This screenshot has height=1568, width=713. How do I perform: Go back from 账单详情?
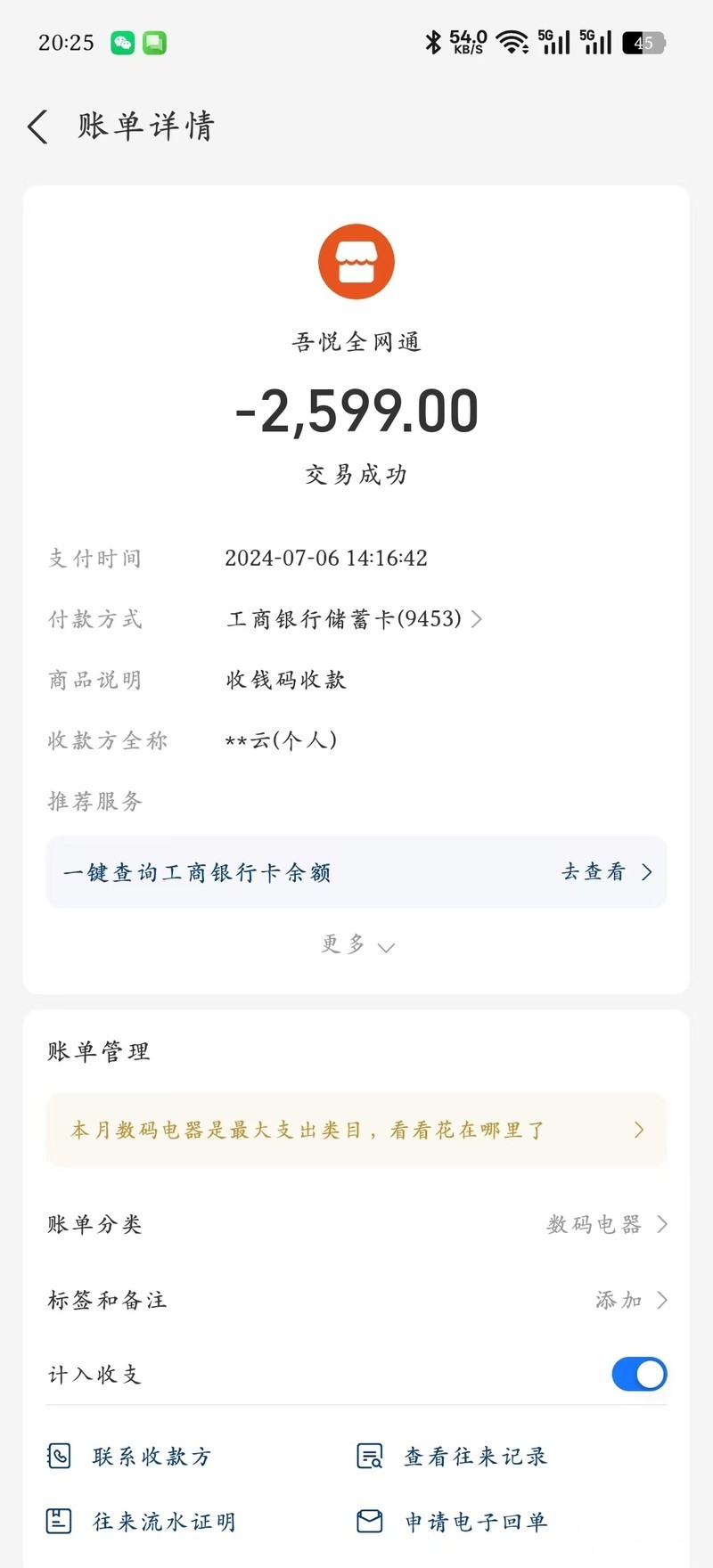coord(37,127)
